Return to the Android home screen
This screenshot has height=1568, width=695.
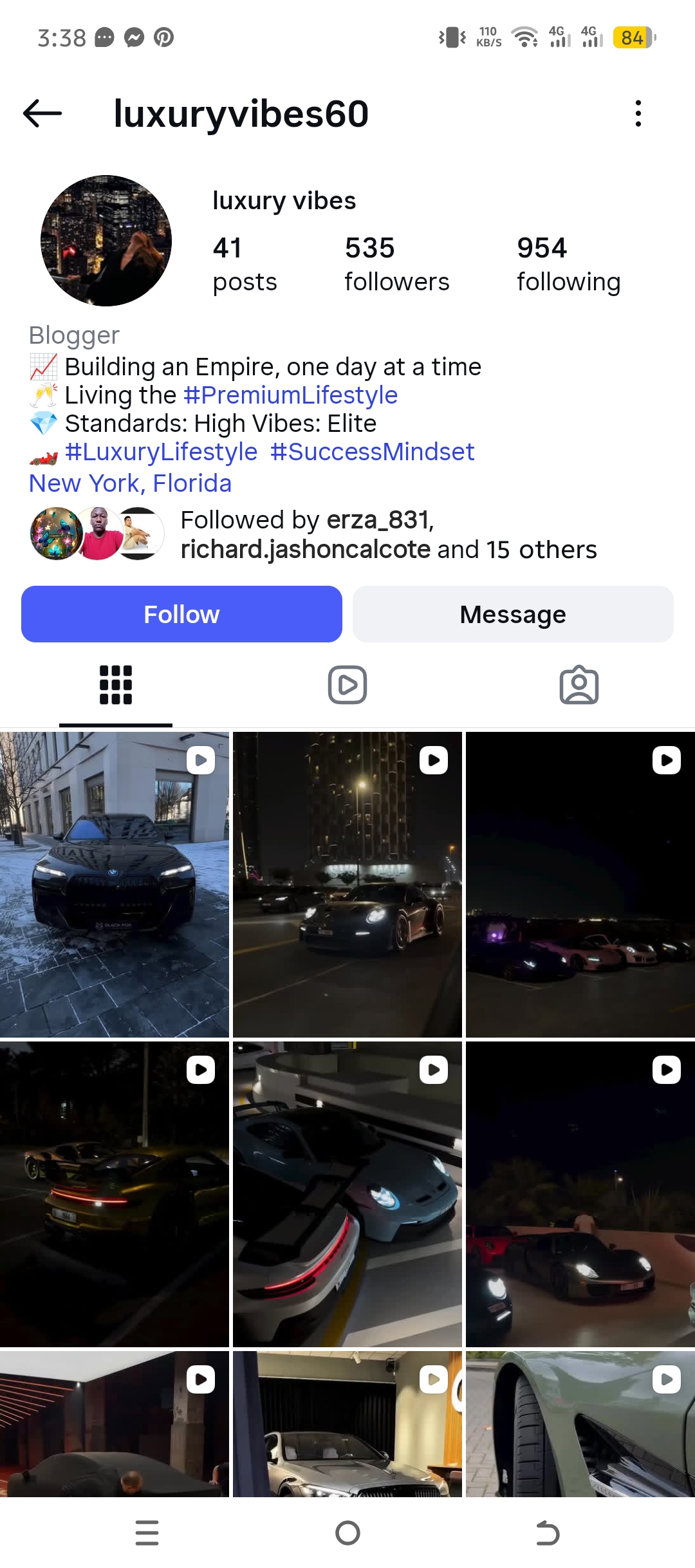click(347, 1533)
